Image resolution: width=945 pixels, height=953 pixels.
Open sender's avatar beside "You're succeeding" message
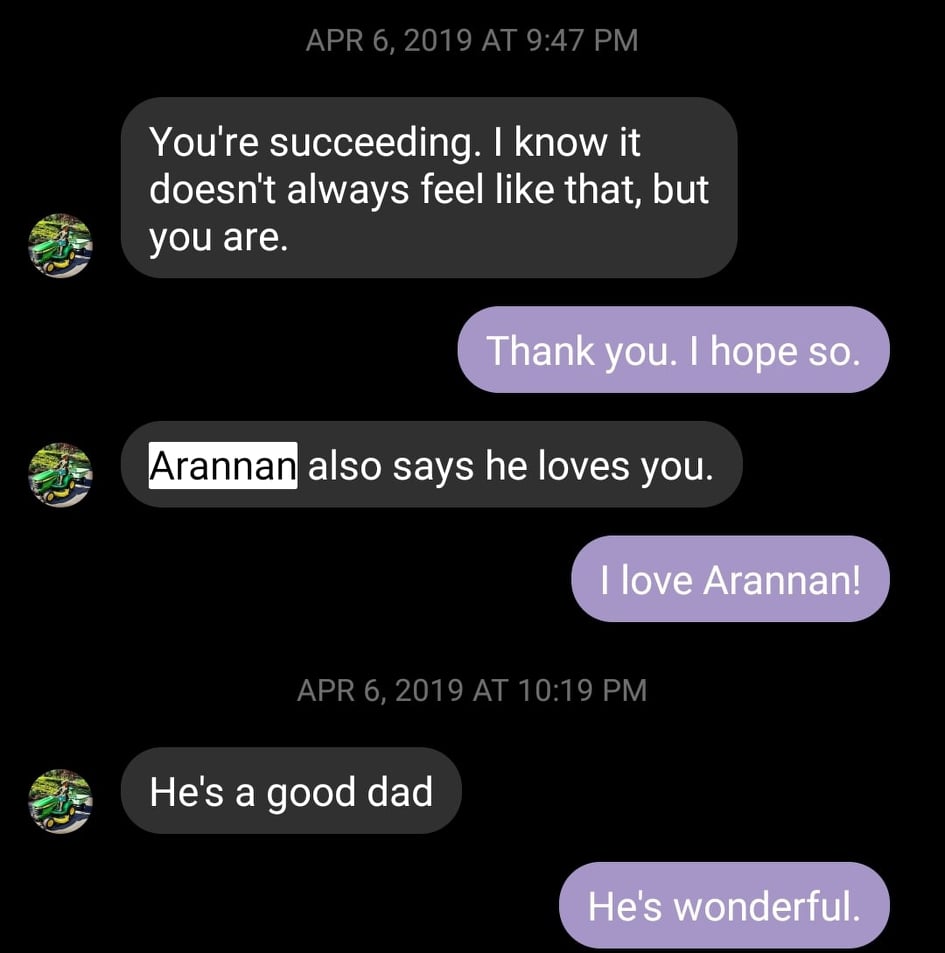coord(60,245)
